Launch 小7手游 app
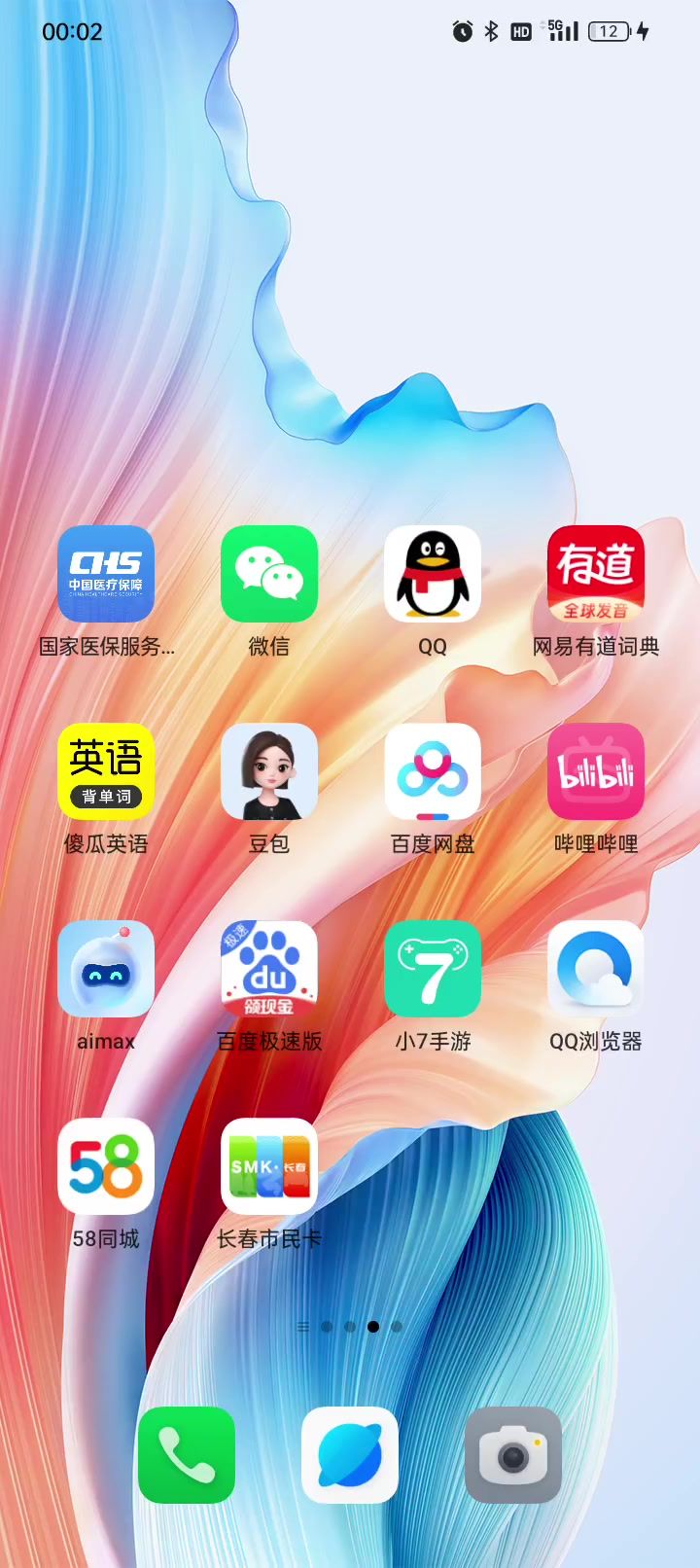This screenshot has height=1568, width=700. 433,969
